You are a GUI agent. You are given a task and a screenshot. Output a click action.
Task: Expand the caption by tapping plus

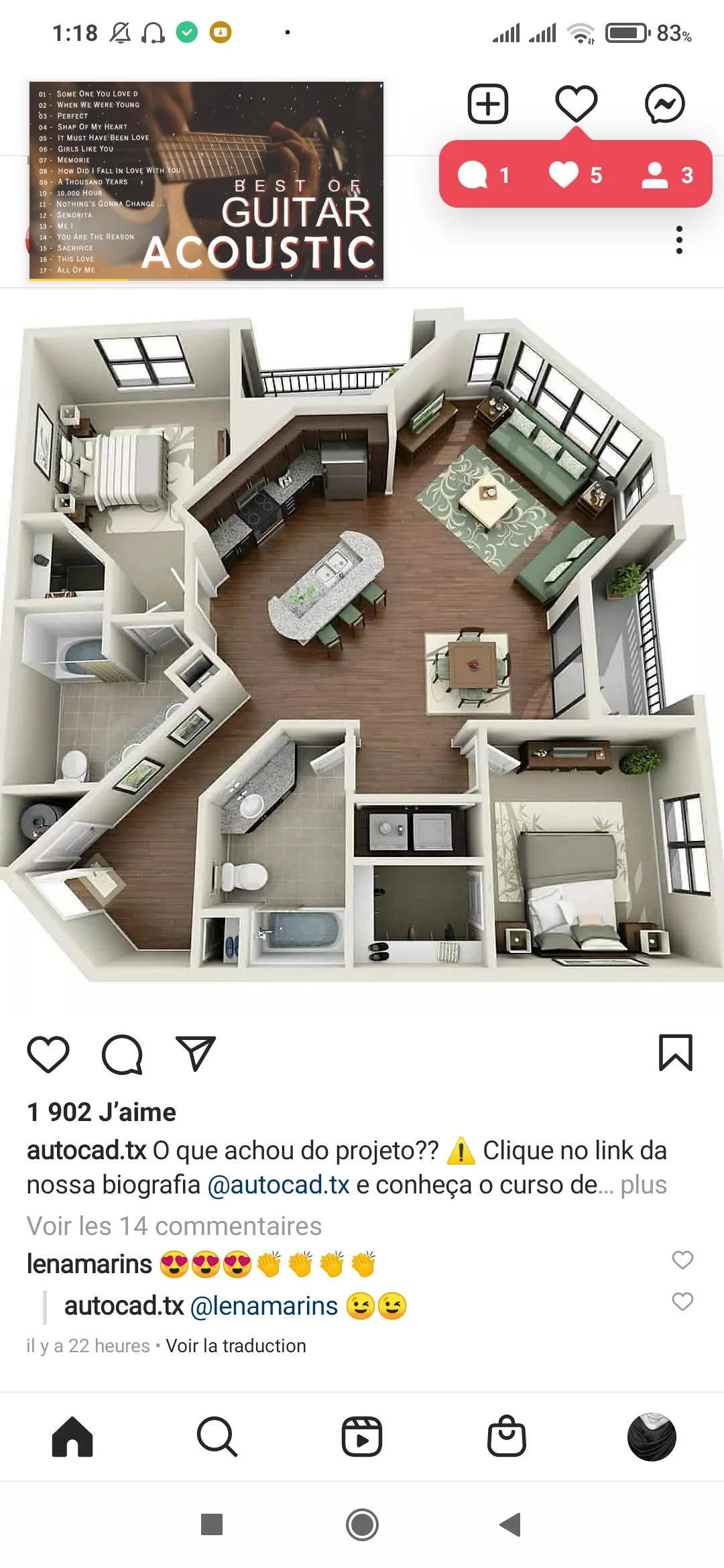[x=643, y=1185]
